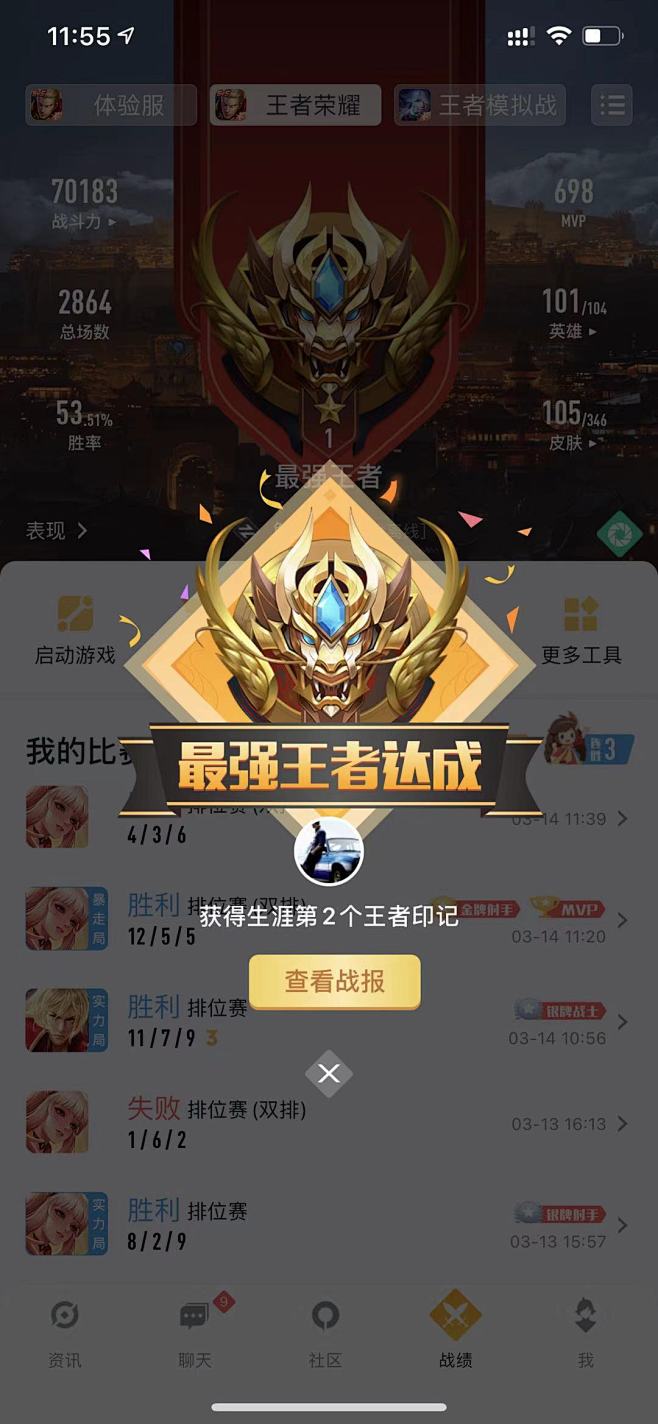
Task: Open the 社区 tab
Action: click(325, 1334)
